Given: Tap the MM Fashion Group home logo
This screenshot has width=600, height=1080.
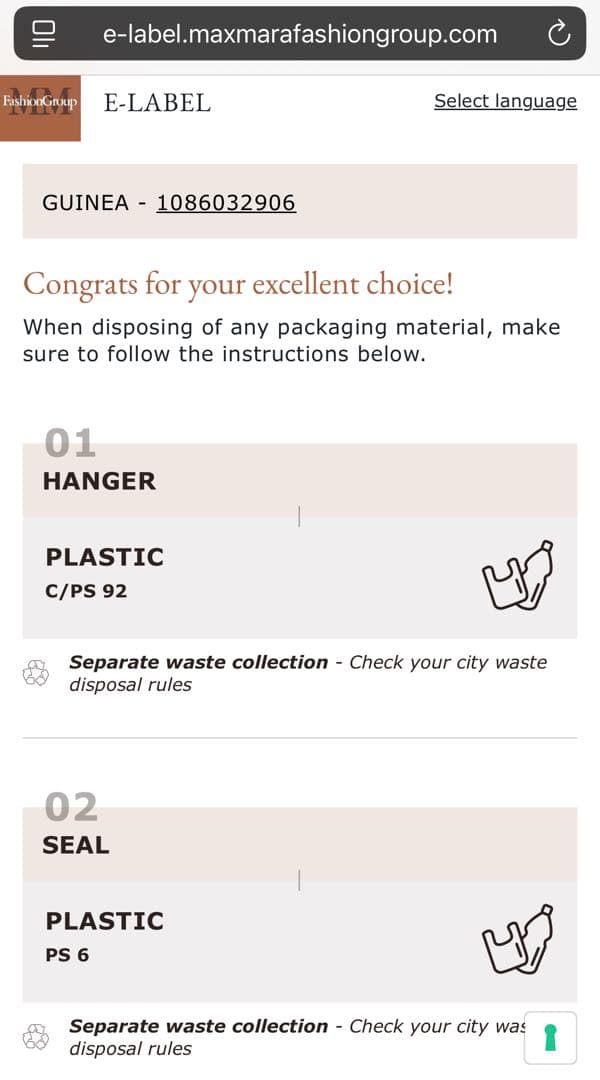Looking at the screenshot, I should click(x=40, y=106).
